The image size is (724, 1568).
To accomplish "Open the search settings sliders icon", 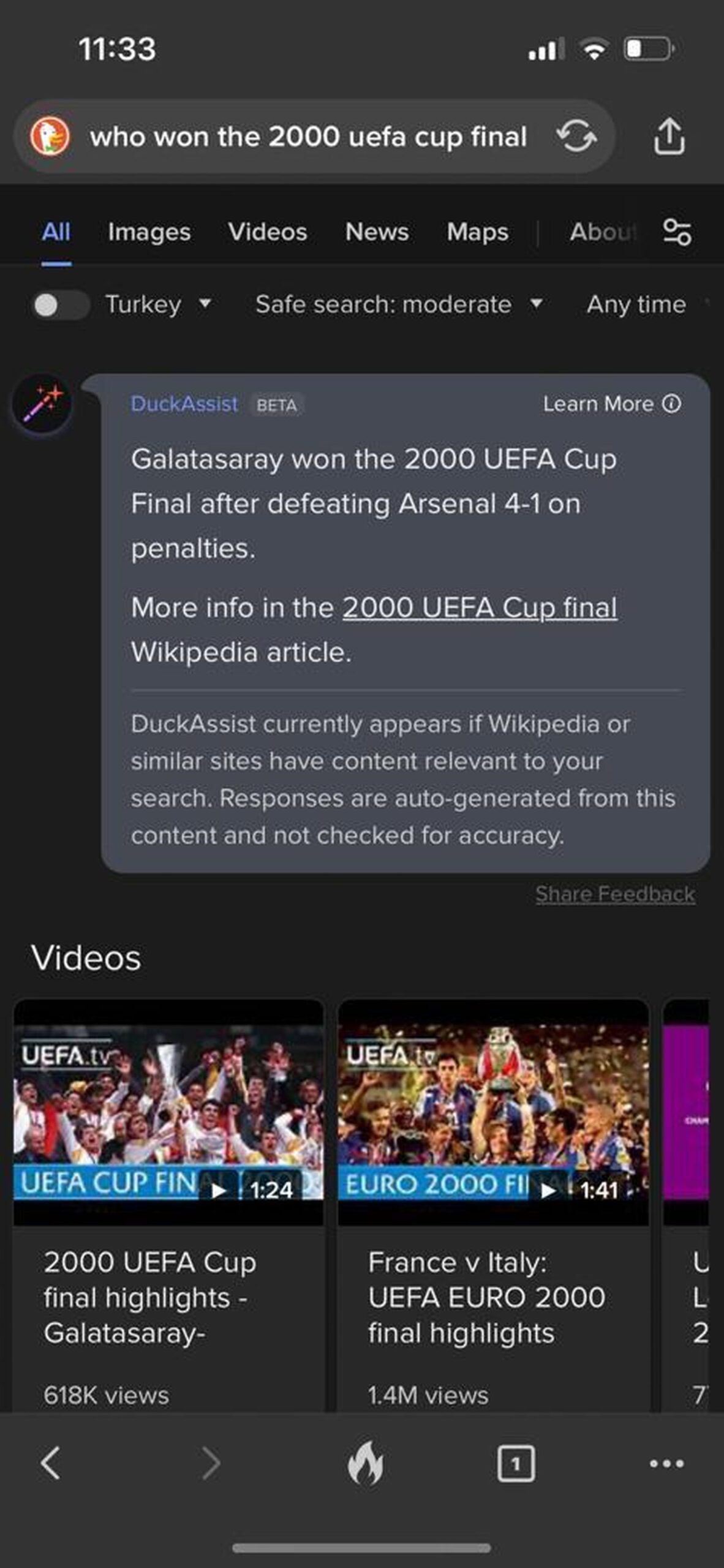I will click(x=677, y=232).
